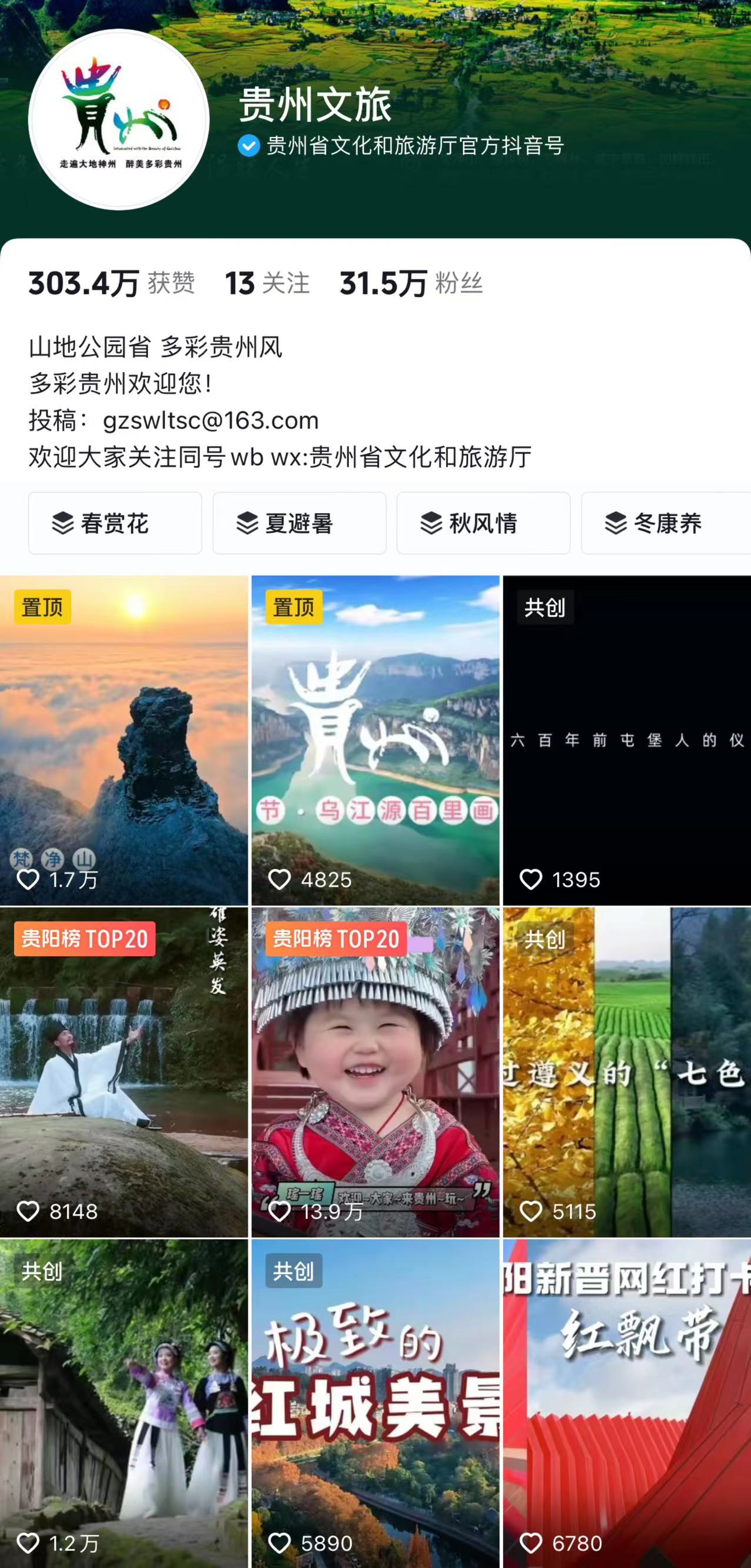The height and width of the screenshot is (1568, 751).
Task: Play the 遵义的七色 co-created video
Action: [627, 1071]
